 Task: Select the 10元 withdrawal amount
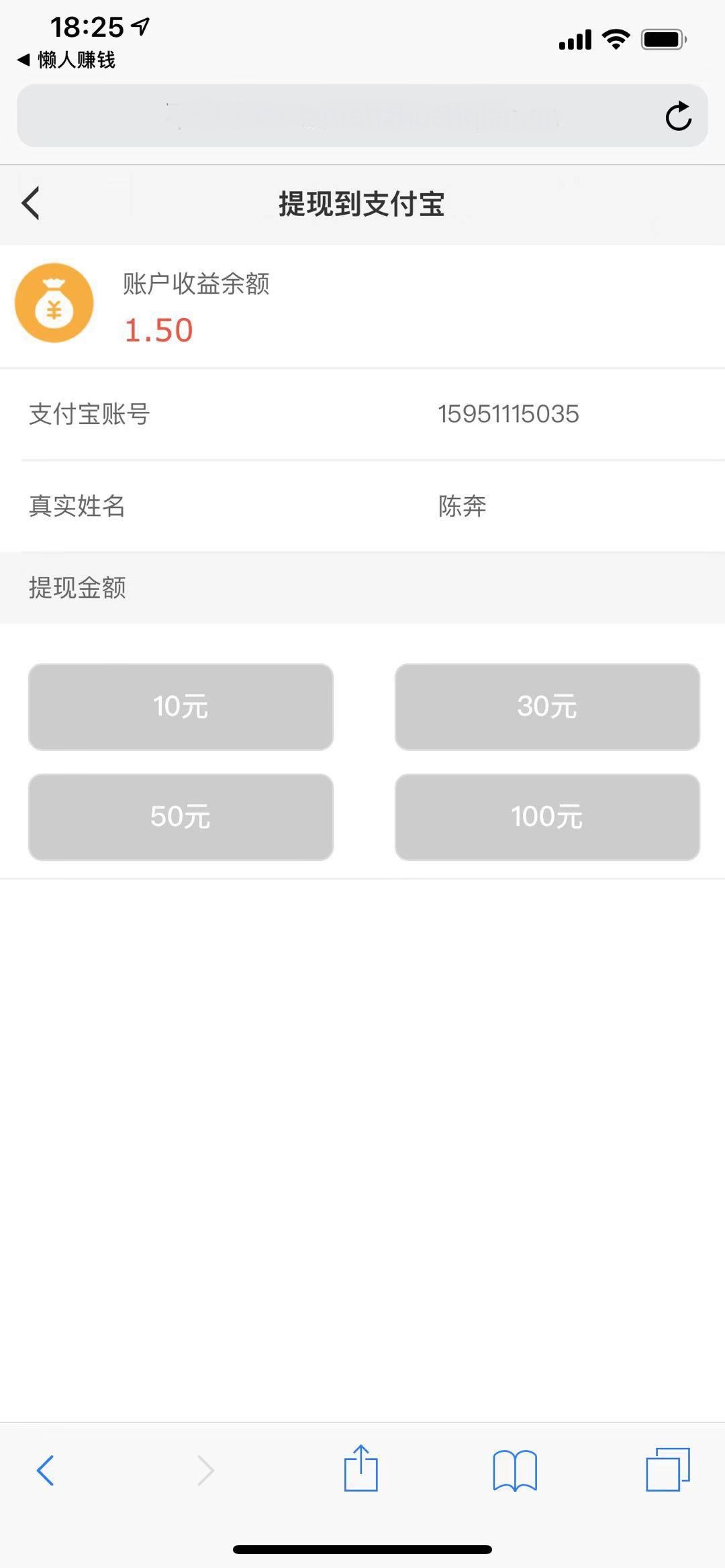[180, 707]
